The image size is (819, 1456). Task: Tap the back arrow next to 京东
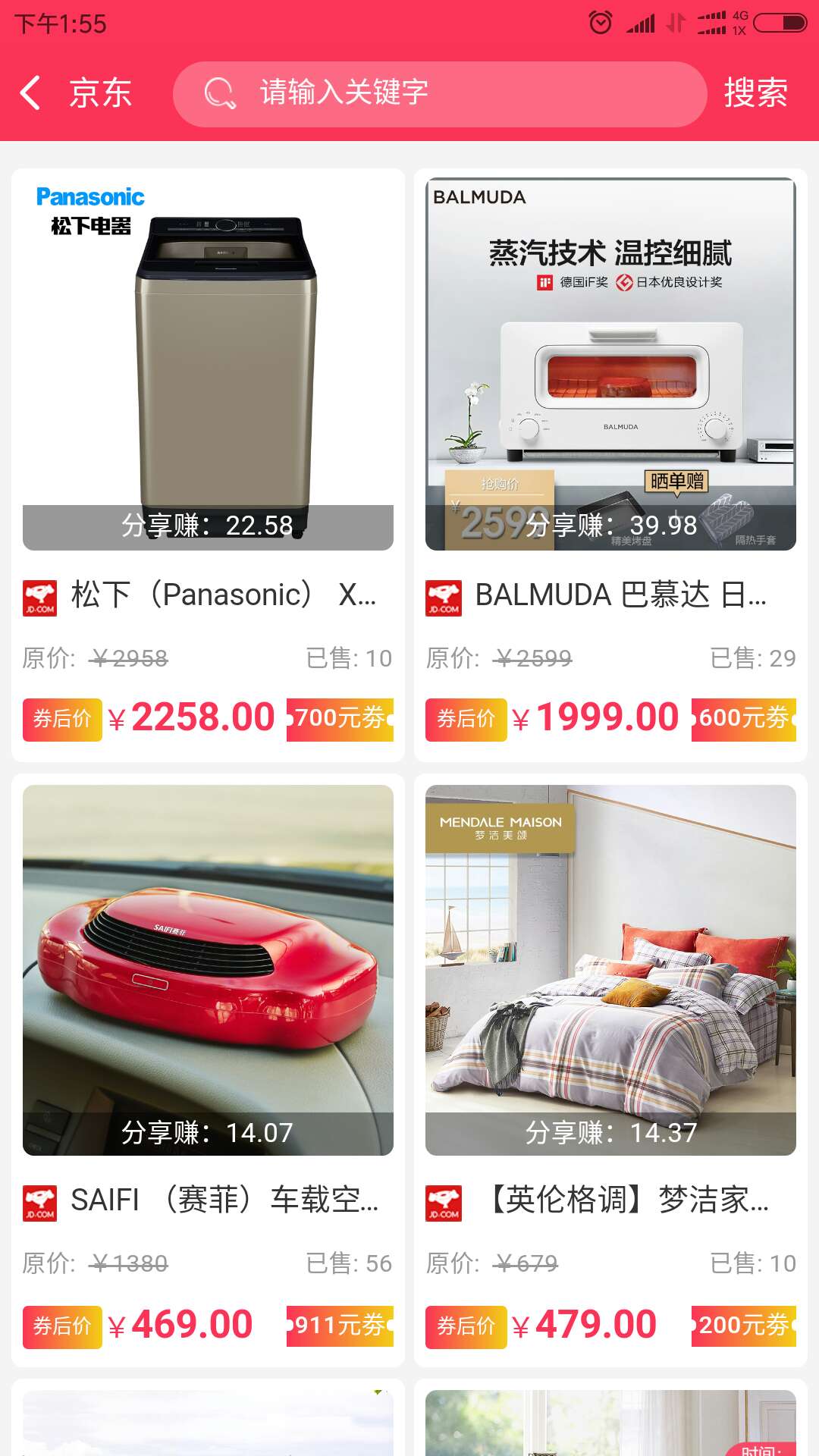pyautogui.click(x=30, y=94)
